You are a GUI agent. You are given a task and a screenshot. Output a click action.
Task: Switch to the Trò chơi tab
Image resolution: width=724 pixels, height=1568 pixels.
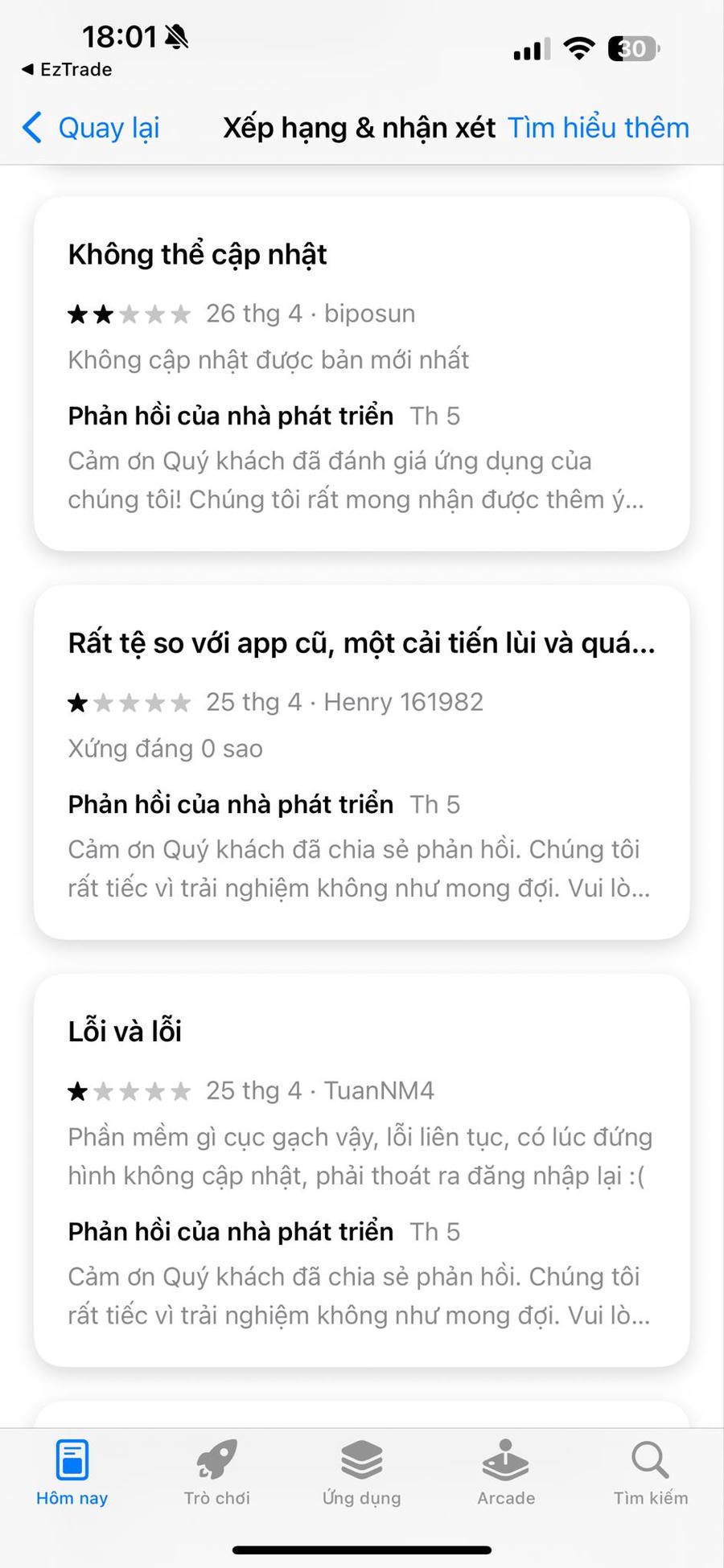click(x=216, y=1472)
